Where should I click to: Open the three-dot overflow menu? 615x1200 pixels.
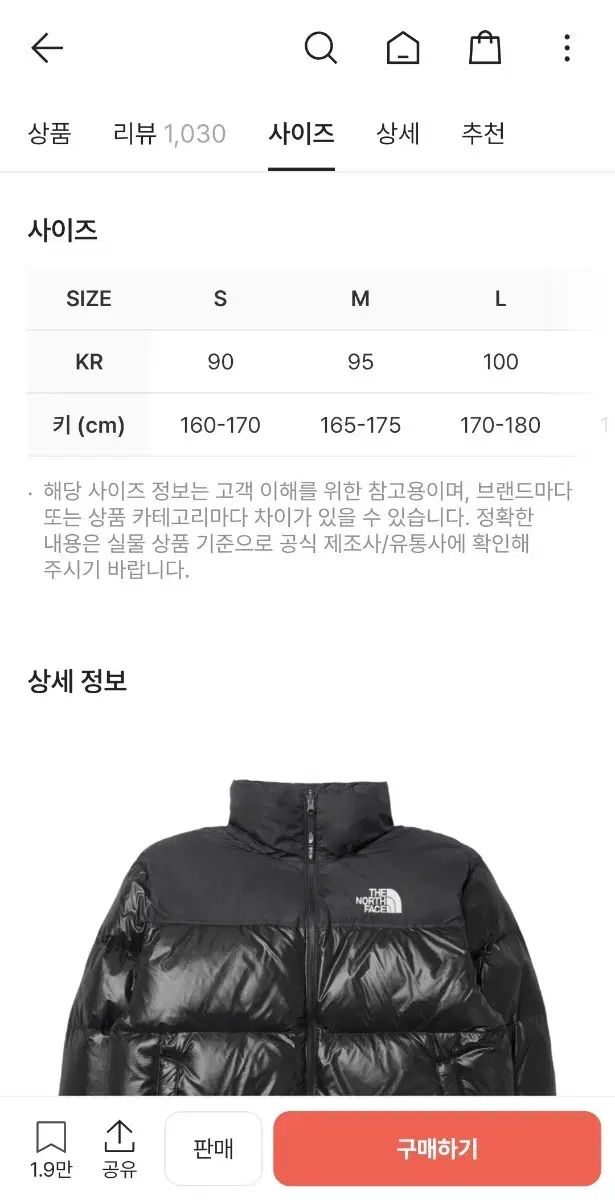coord(566,48)
